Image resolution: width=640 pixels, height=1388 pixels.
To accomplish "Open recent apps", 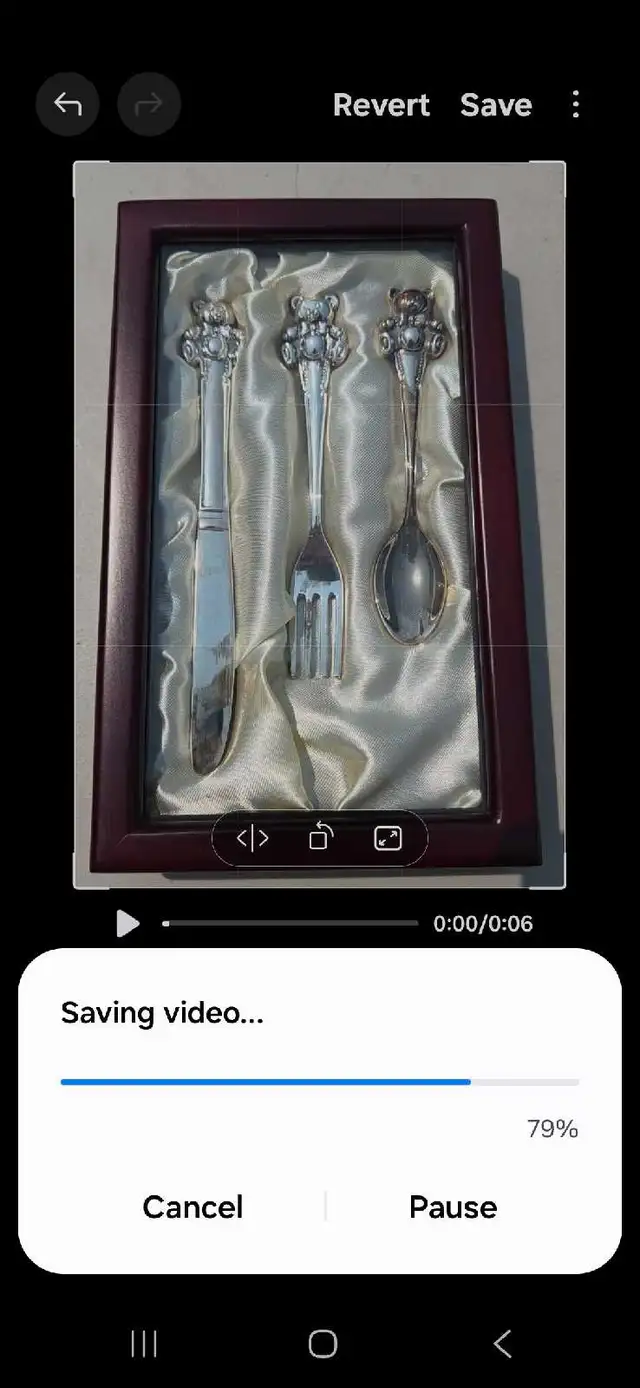I will click(x=144, y=1343).
